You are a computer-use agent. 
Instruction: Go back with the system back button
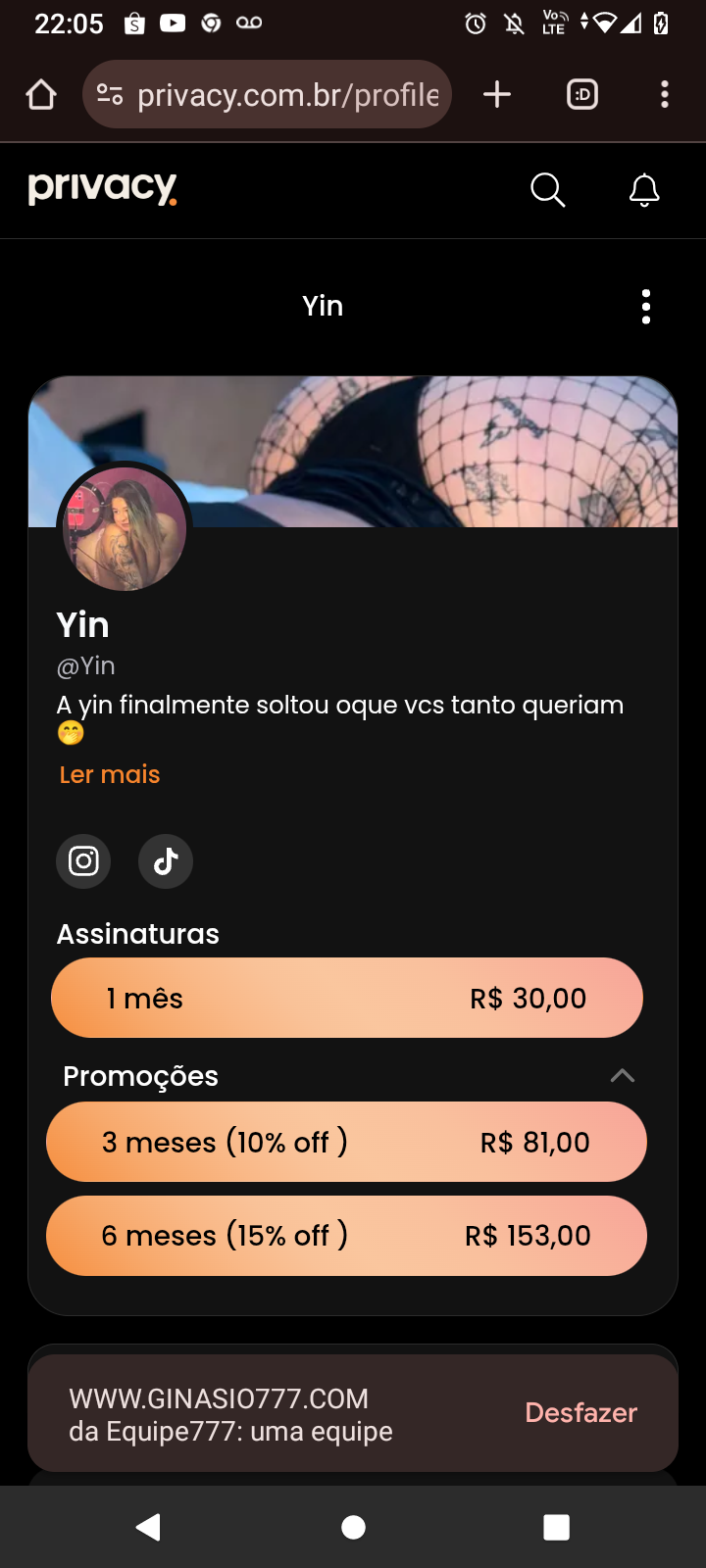(149, 1527)
